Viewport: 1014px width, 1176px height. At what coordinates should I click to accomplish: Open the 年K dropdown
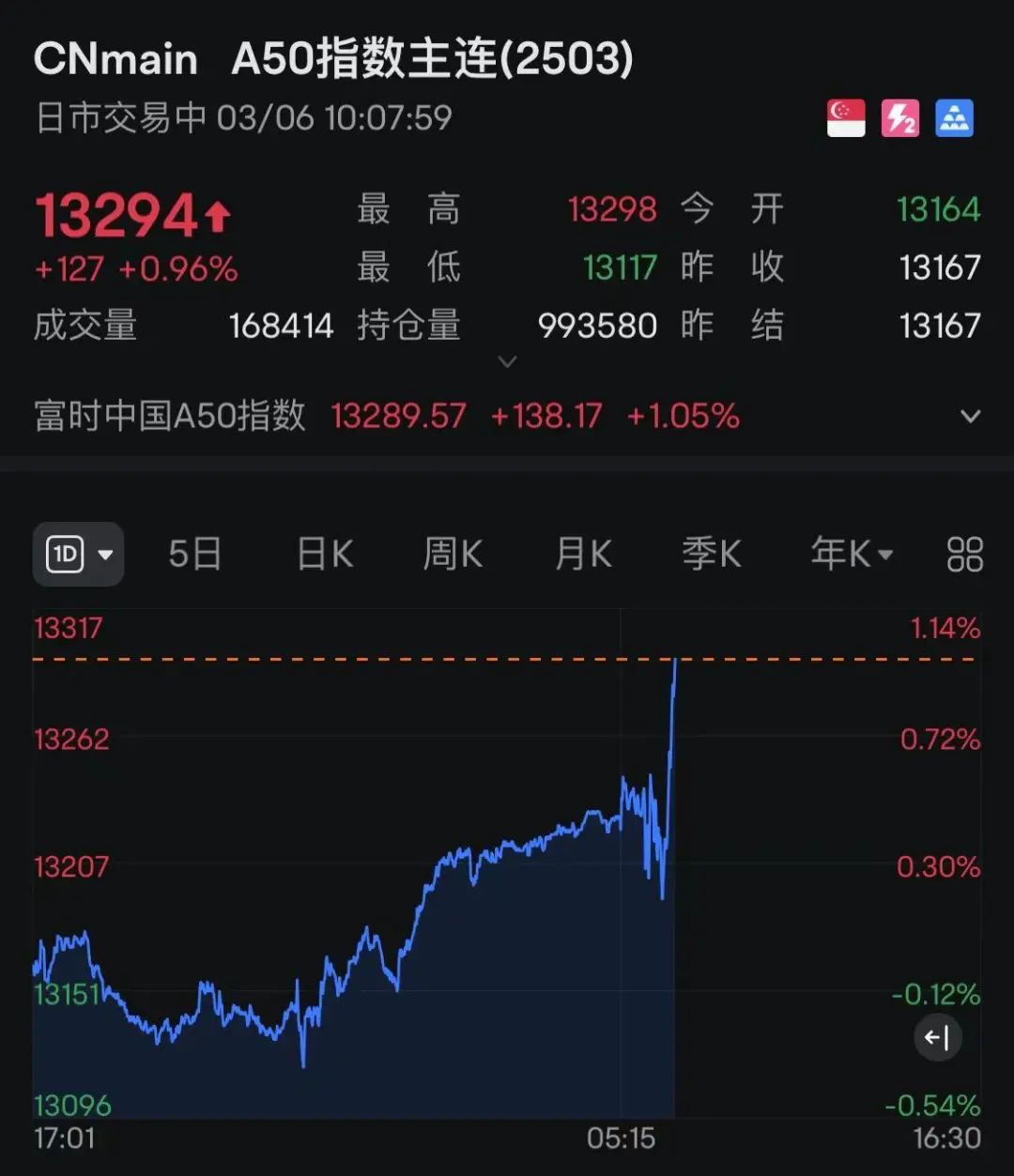[851, 554]
